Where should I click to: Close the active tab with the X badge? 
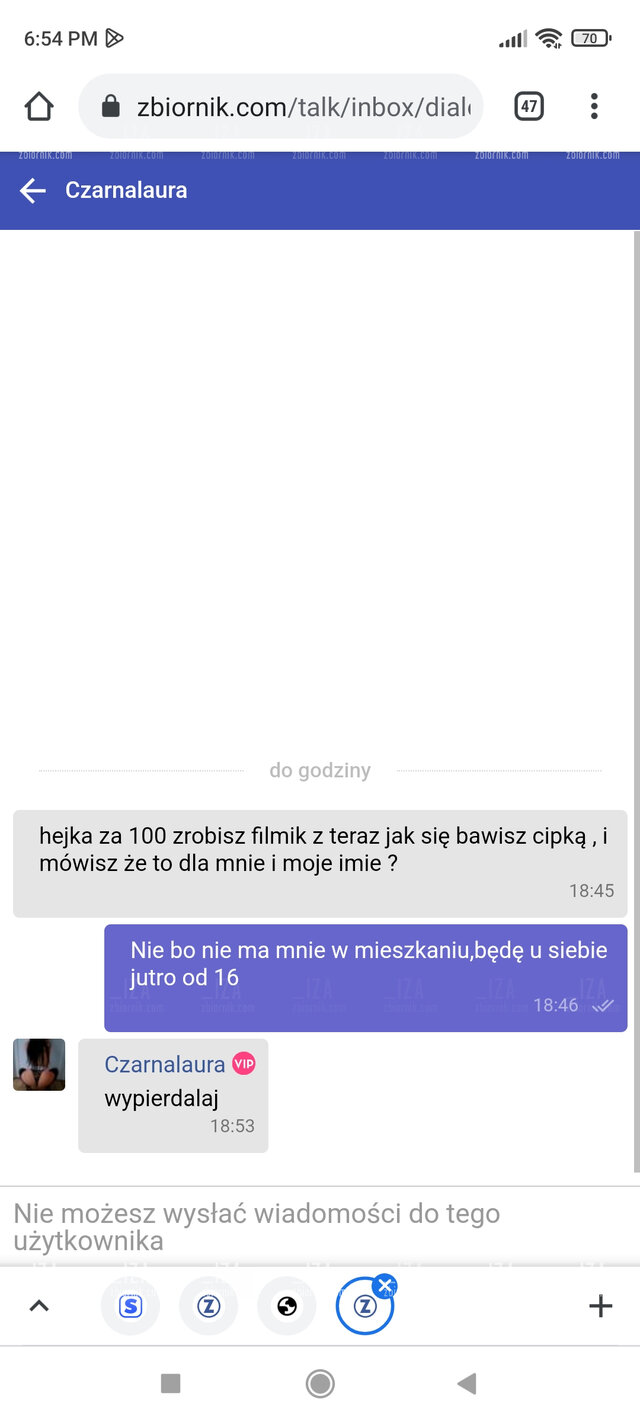pyautogui.click(x=384, y=1285)
